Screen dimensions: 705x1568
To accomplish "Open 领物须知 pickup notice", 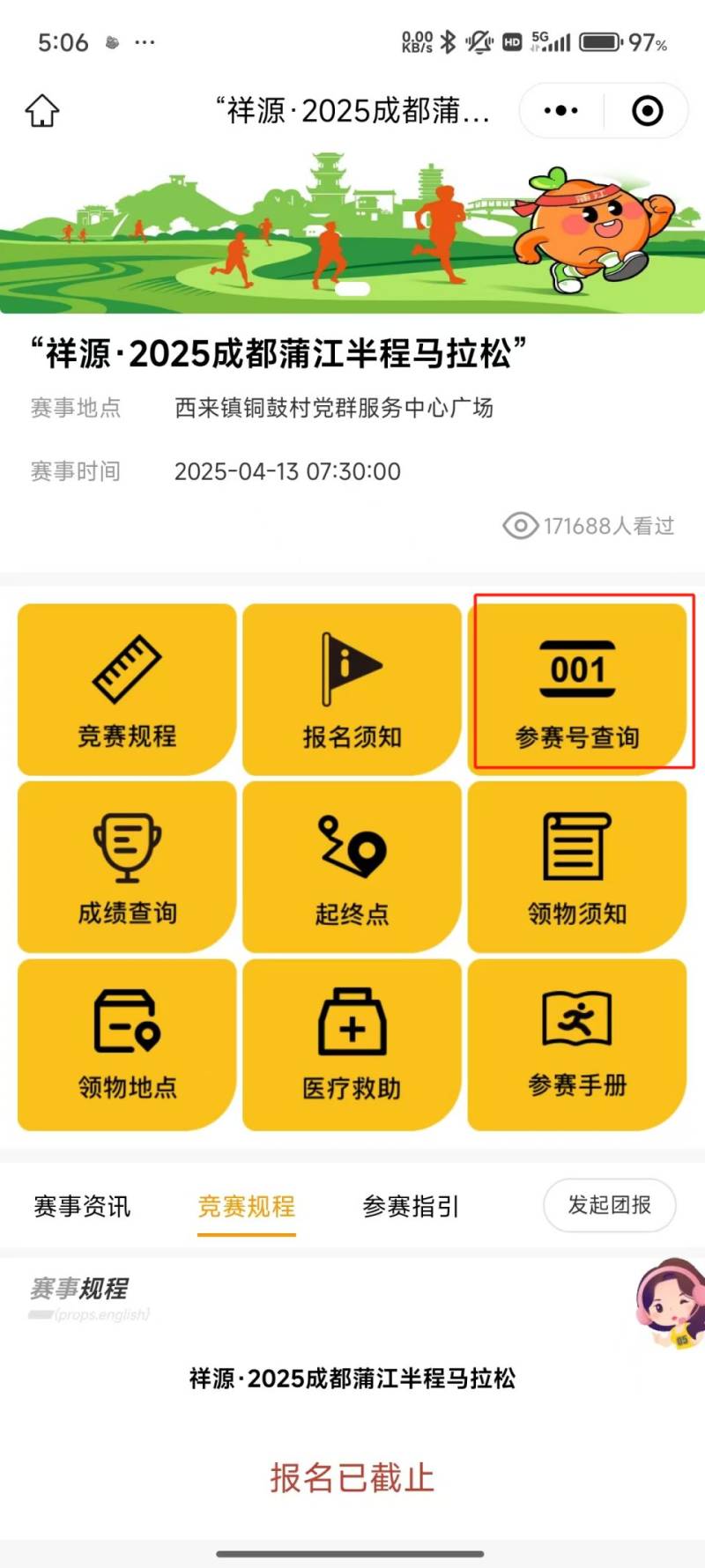I will coord(577,868).
